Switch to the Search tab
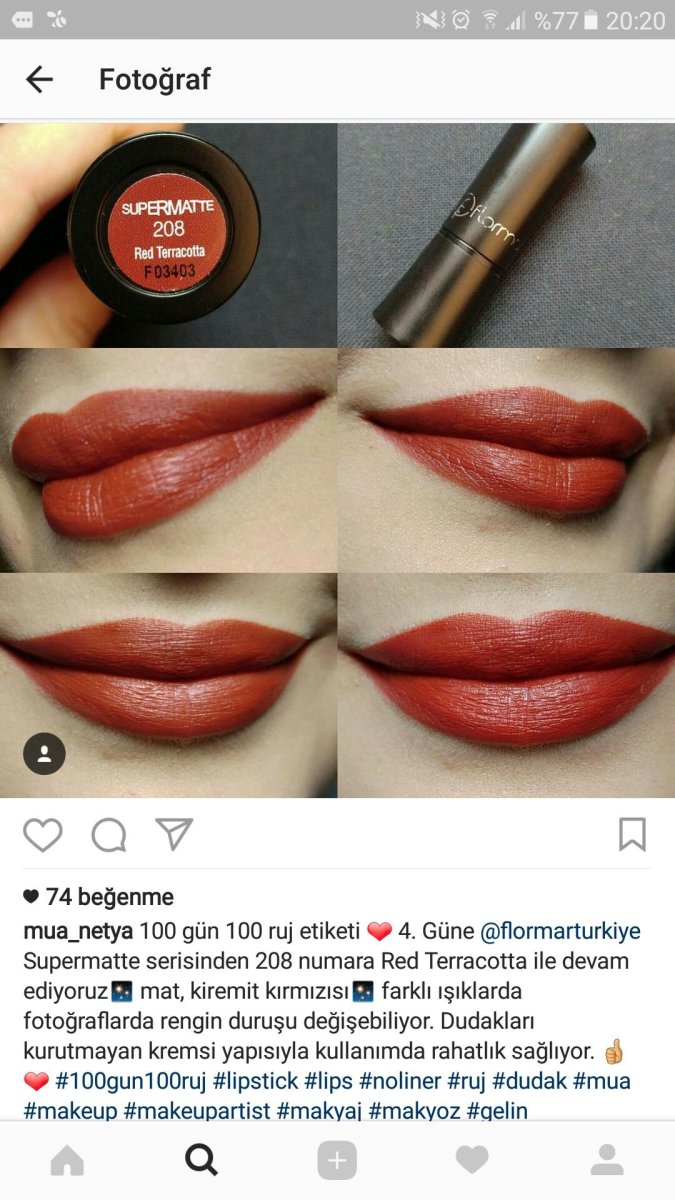Image resolution: width=675 pixels, height=1200 pixels. tap(201, 1160)
